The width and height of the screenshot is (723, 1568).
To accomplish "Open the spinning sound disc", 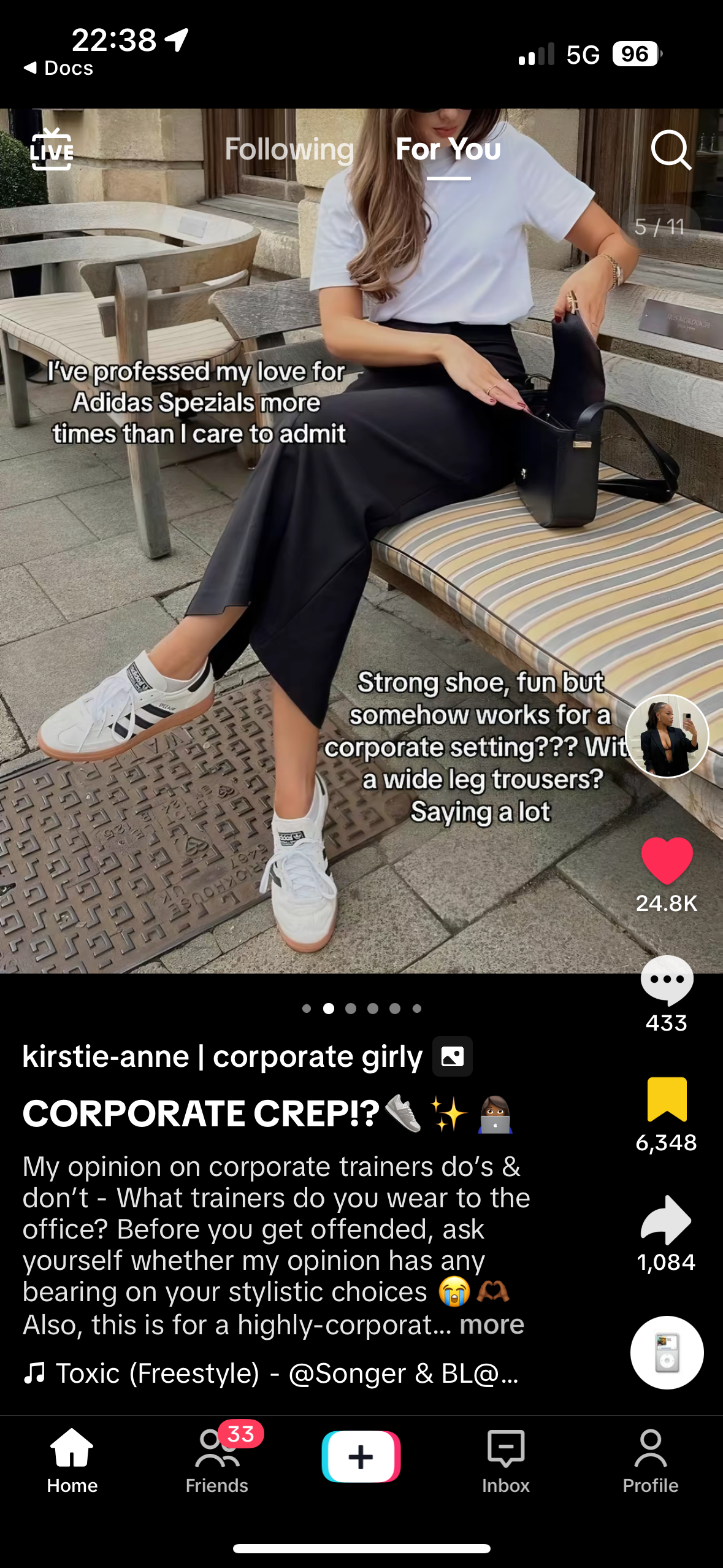I will pyautogui.click(x=667, y=1352).
